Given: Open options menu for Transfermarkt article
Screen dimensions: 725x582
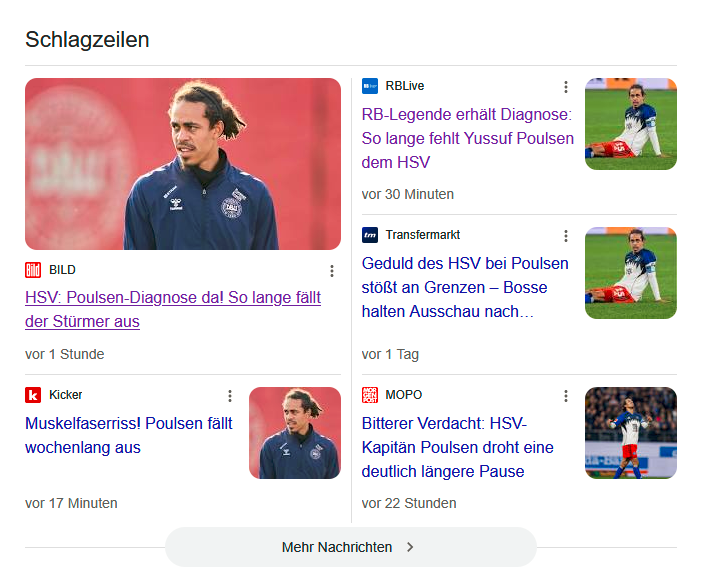Looking at the screenshot, I should point(565,236).
